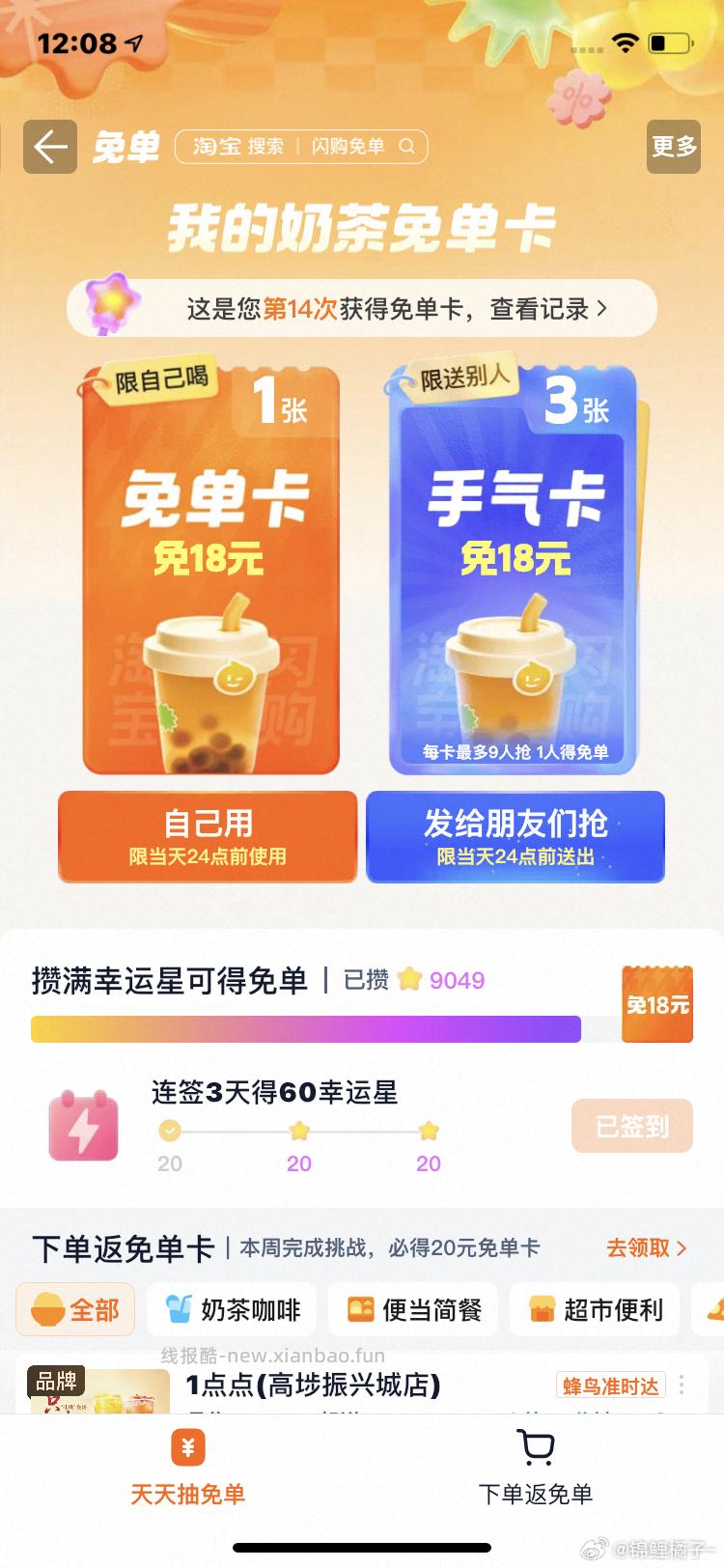Viewport: 724px width, 1568px height.
Task: Select the 天天抽免单 coin icon in bottom bar
Action: [186, 1446]
